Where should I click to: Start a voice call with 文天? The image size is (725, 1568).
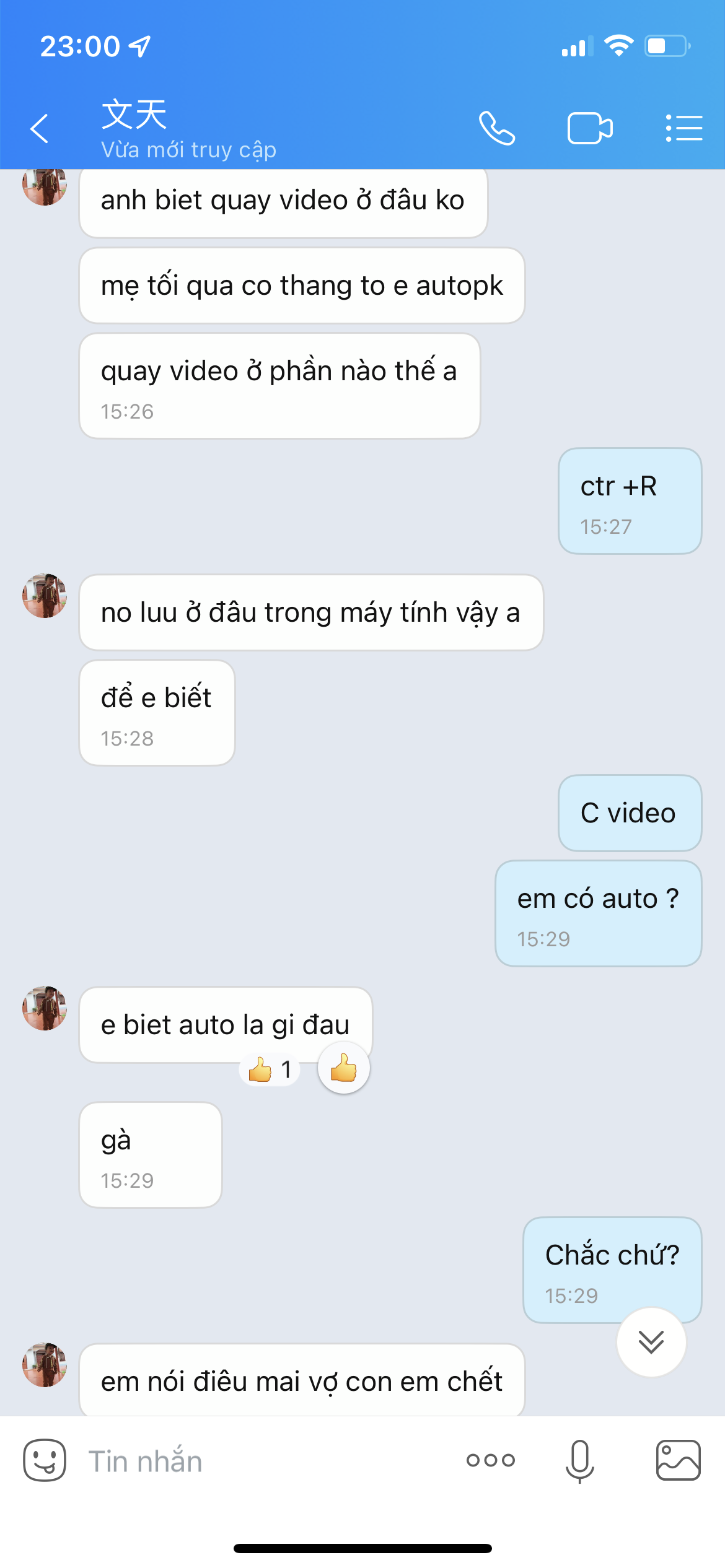[x=497, y=128]
